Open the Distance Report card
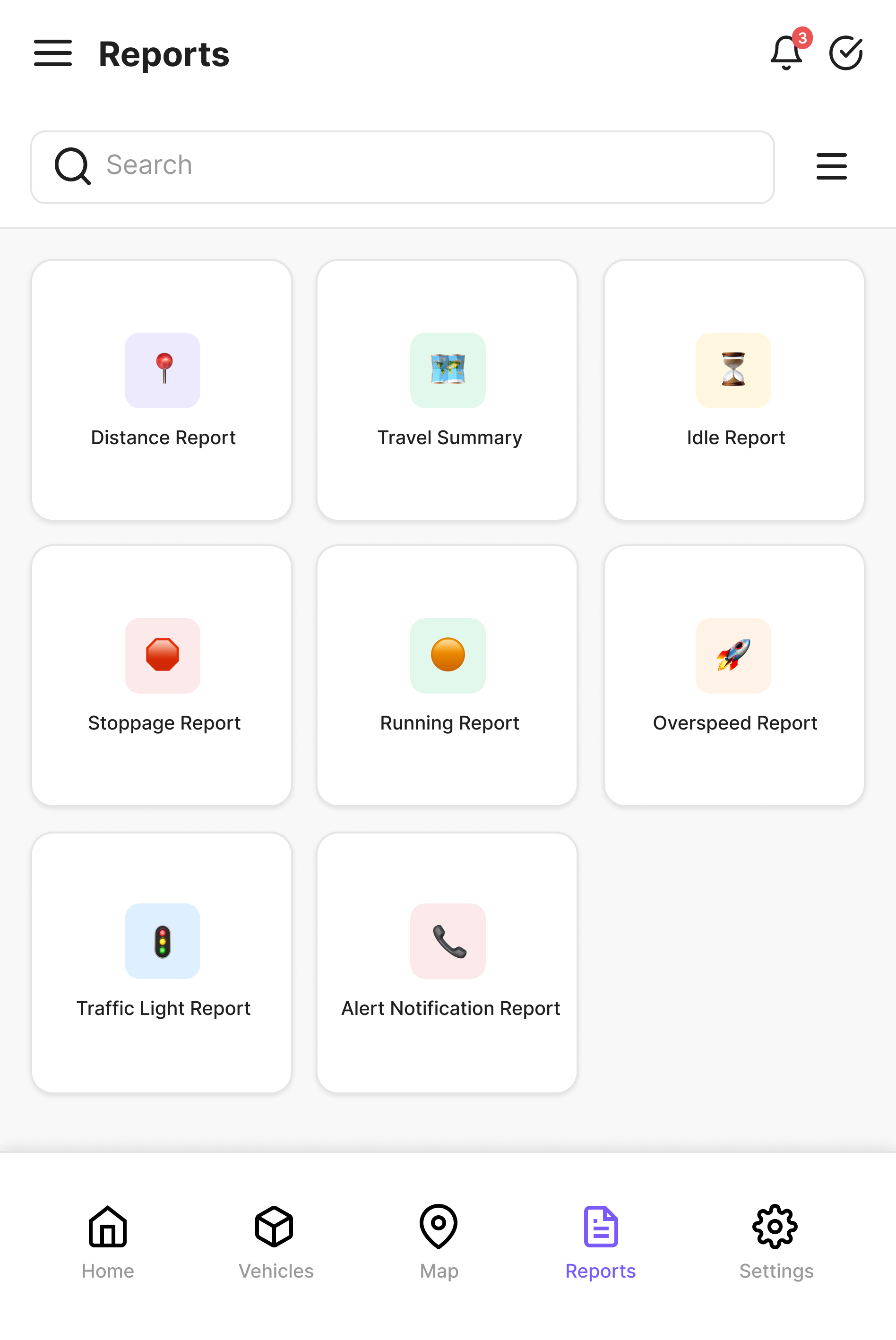This screenshot has height=1340, width=896. (x=162, y=390)
